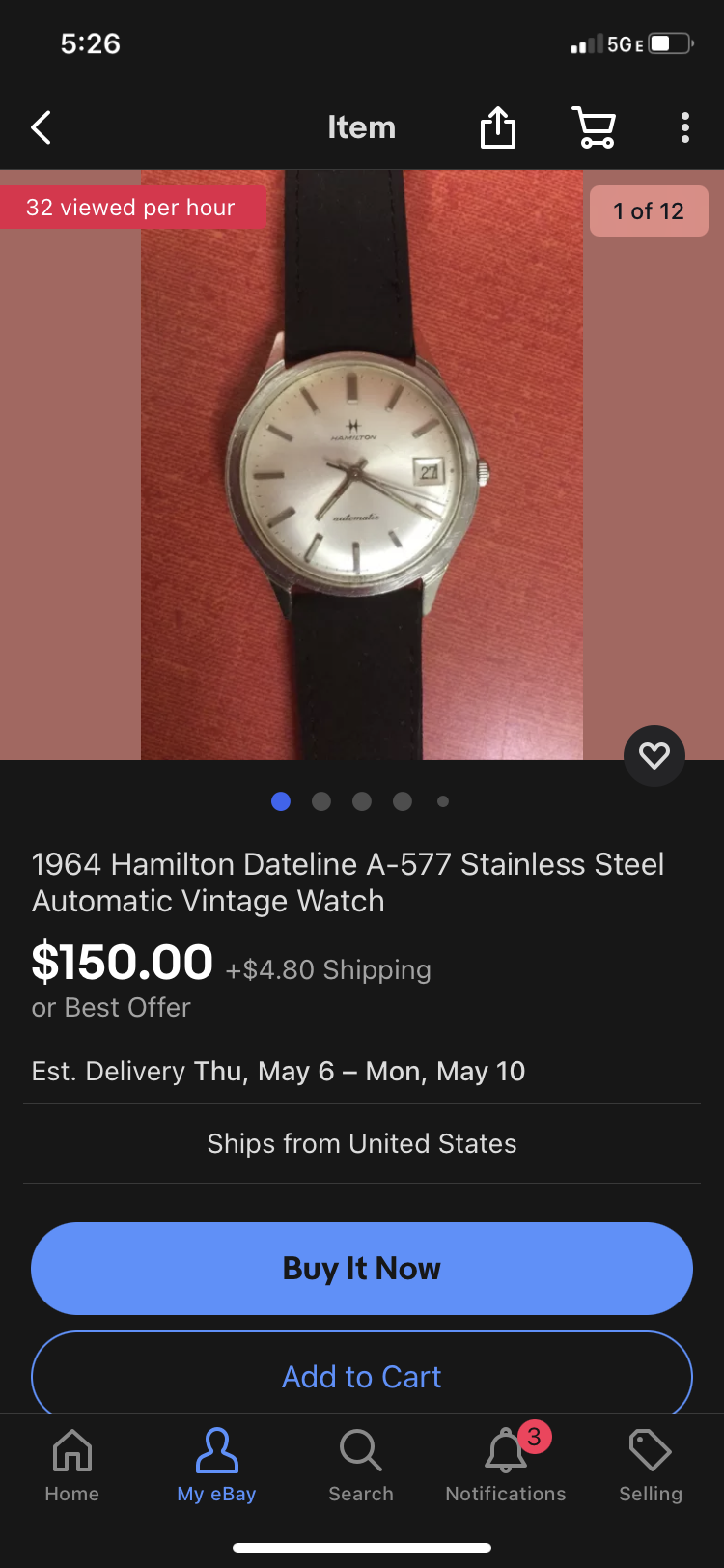Image resolution: width=724 pixels, height=1568 pixels.
Task: Add the watch to cart
Action: [x=362, y=1376]
